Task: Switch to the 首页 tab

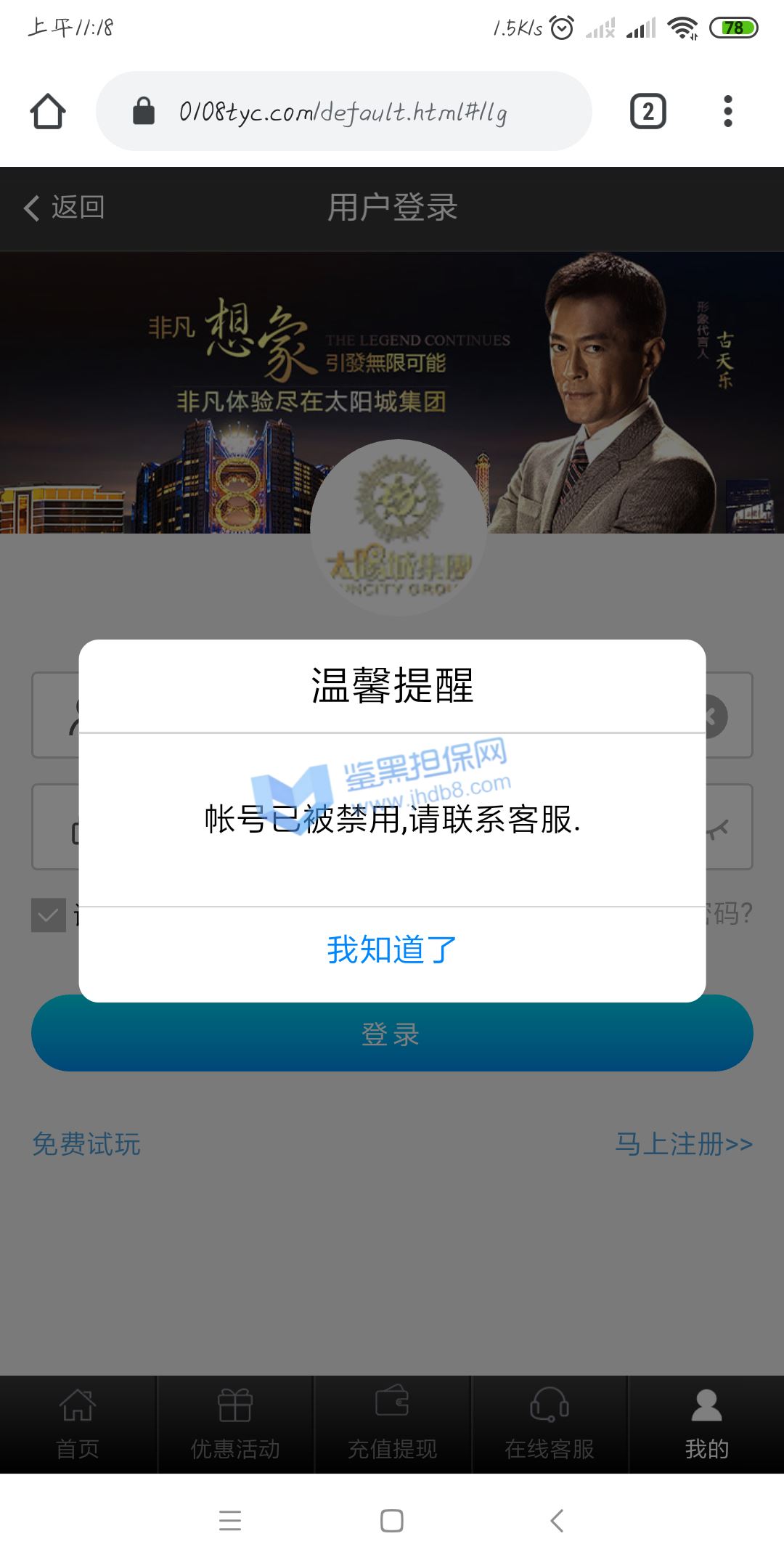Action: coord(78,1424)
